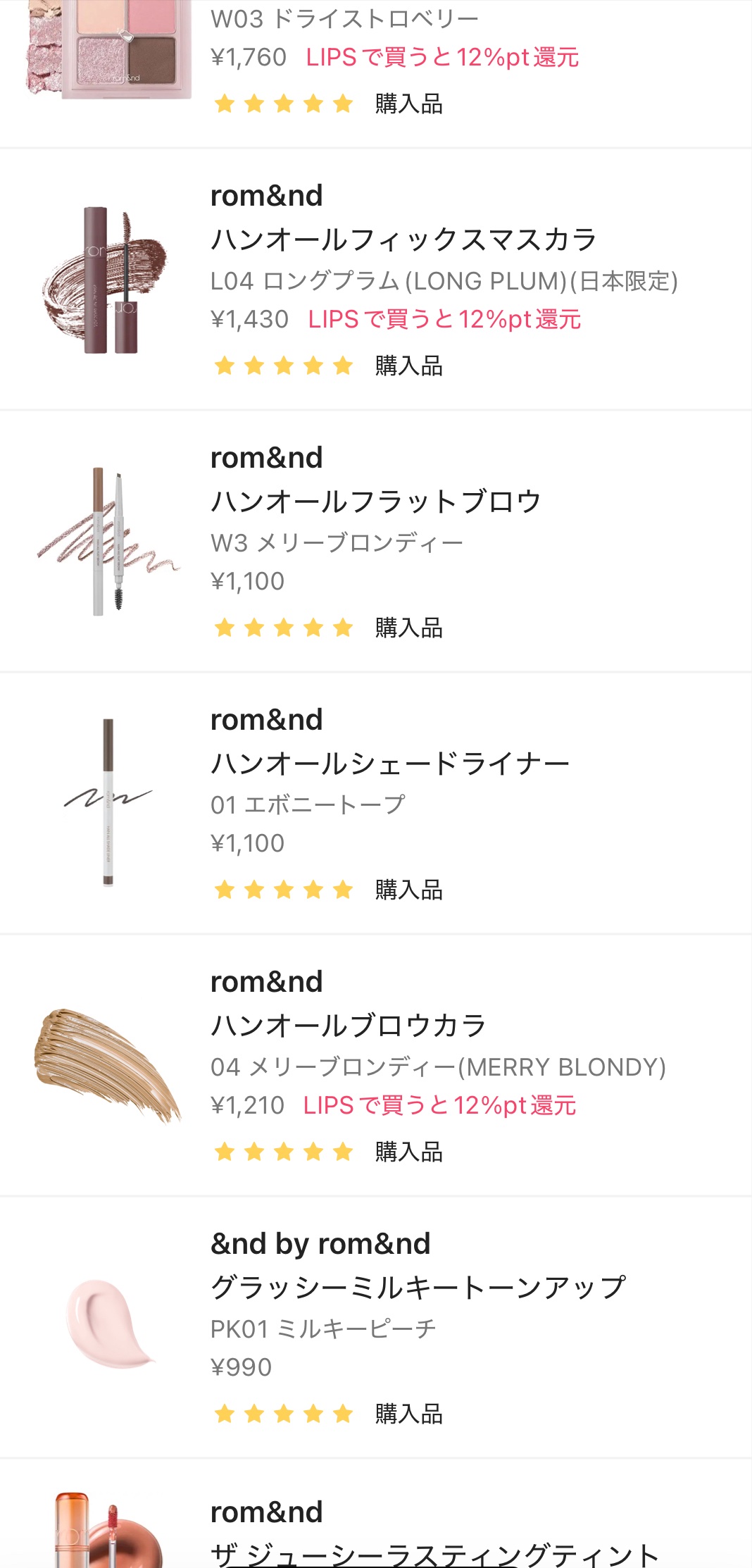Select the W3 メリーブロンディー shade text

[336, 541]
